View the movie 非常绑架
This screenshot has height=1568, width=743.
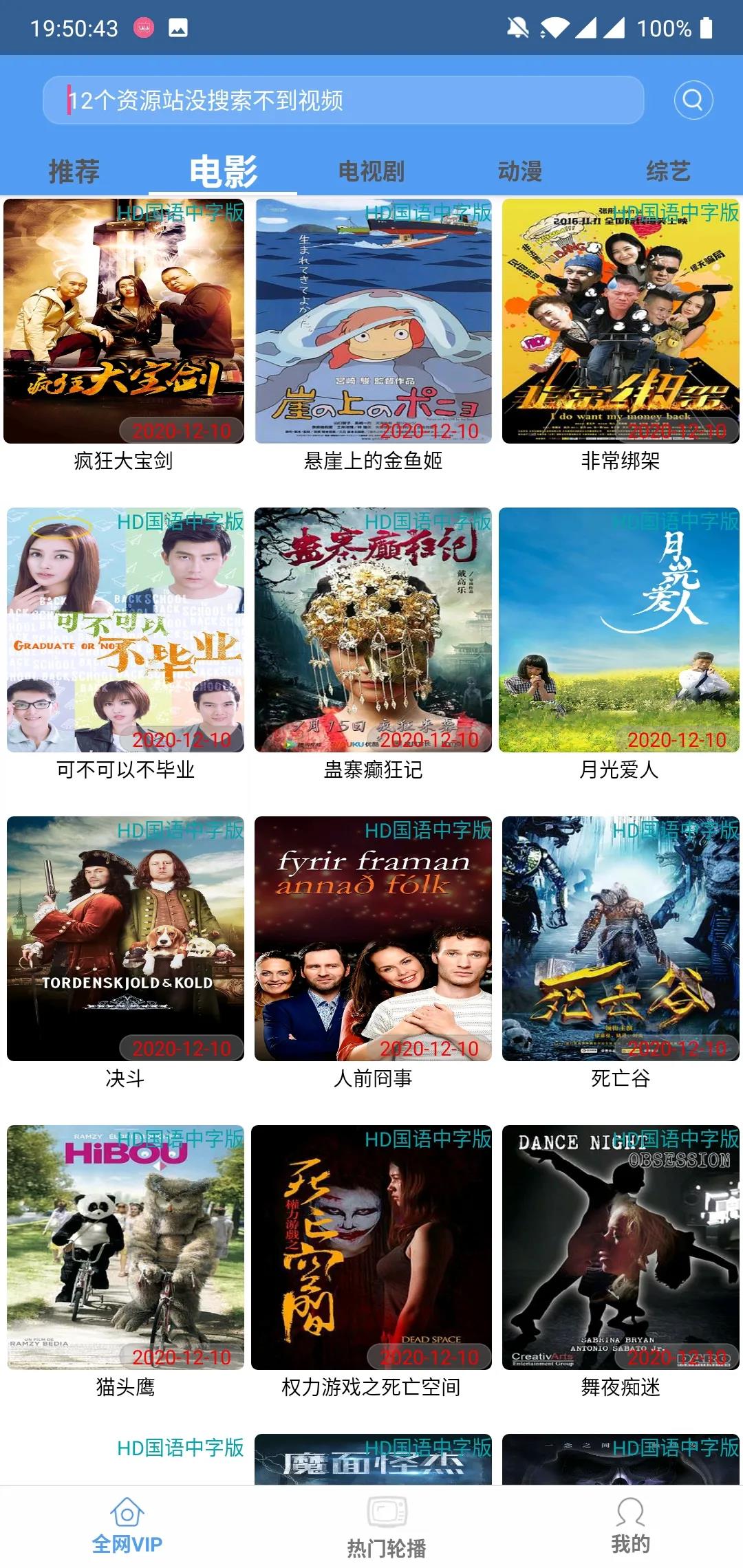coord(621,321)
